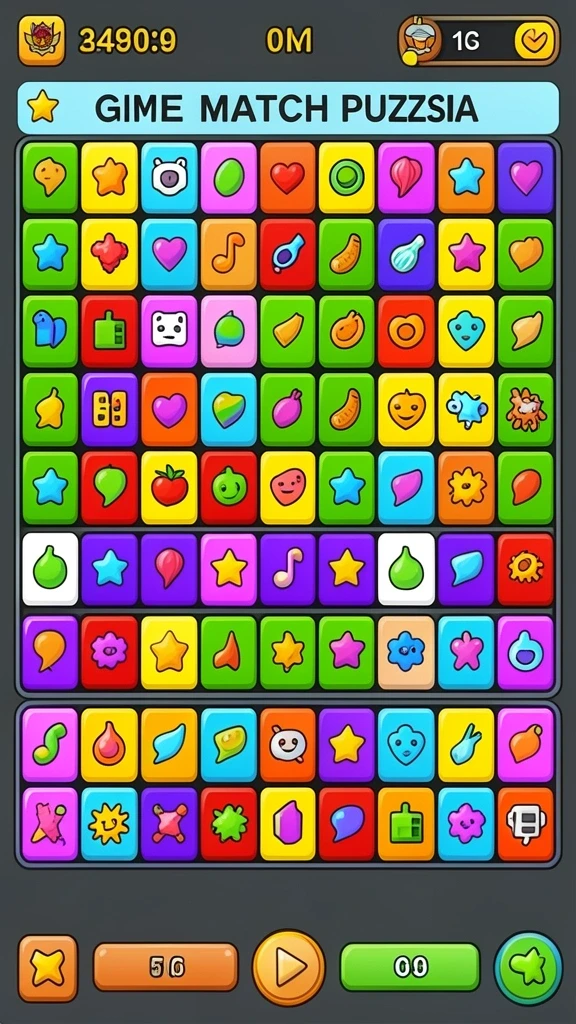The width and height of the screenshot is (576, 1024).
Task: Select the red heart on orange tile
Action: click(x=288, y=177)
